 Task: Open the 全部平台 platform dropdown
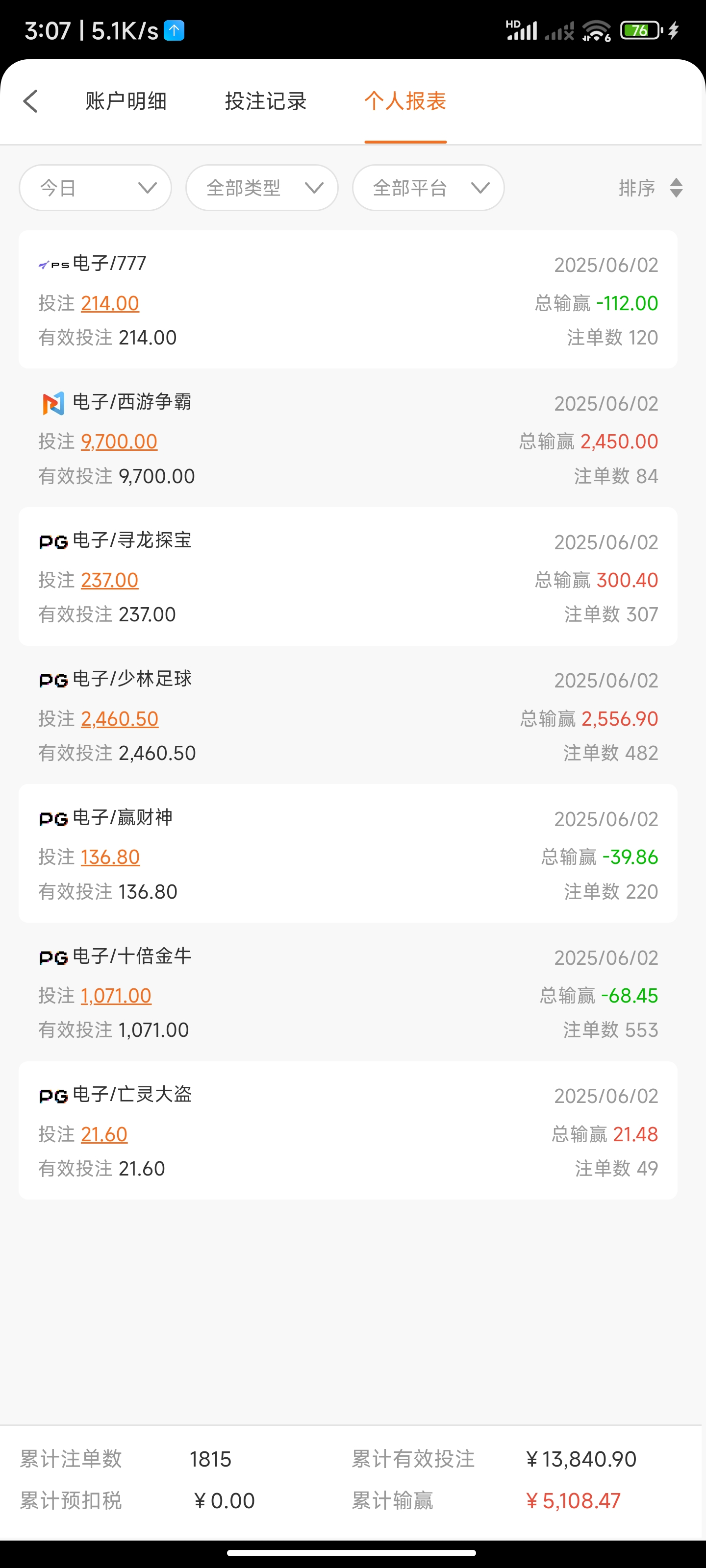pyautogui.click(x=428, y=188)
